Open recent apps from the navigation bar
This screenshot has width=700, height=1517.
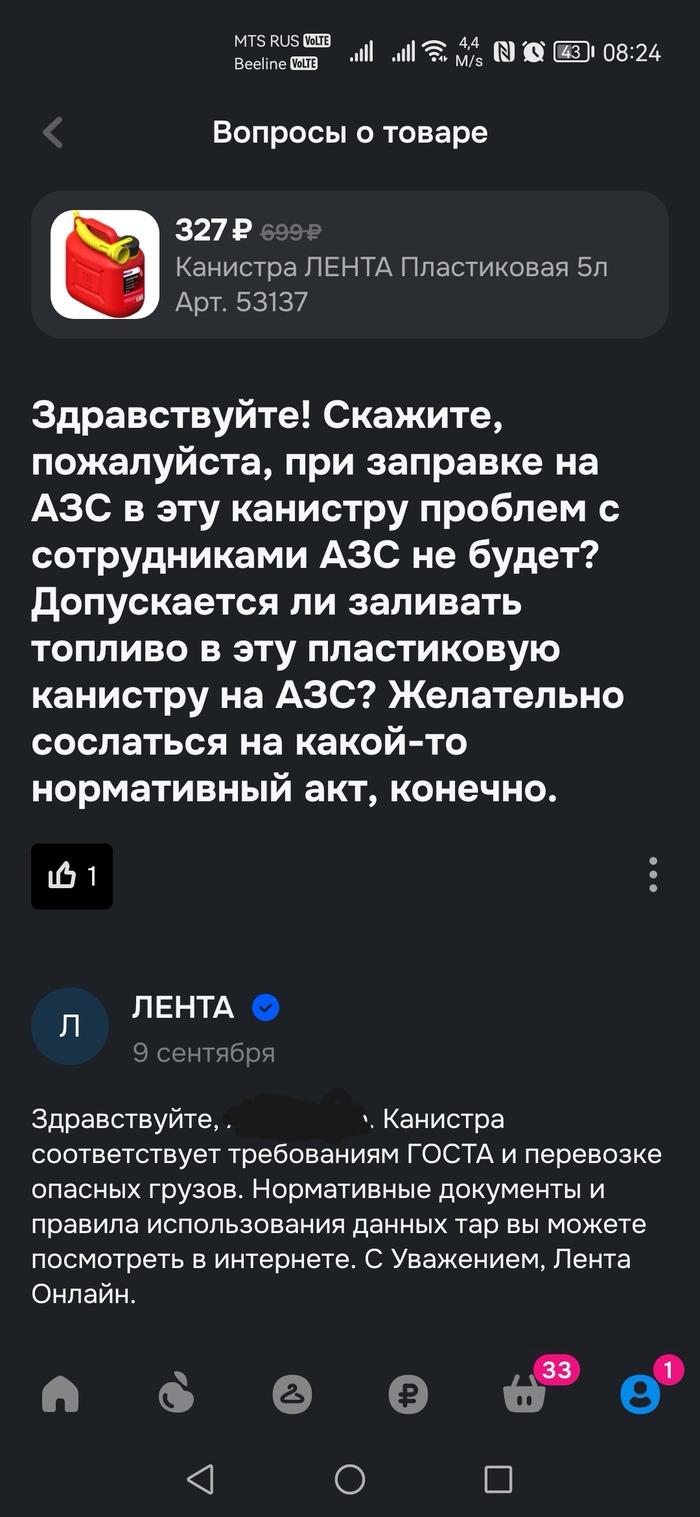[x=497, y=1479]
